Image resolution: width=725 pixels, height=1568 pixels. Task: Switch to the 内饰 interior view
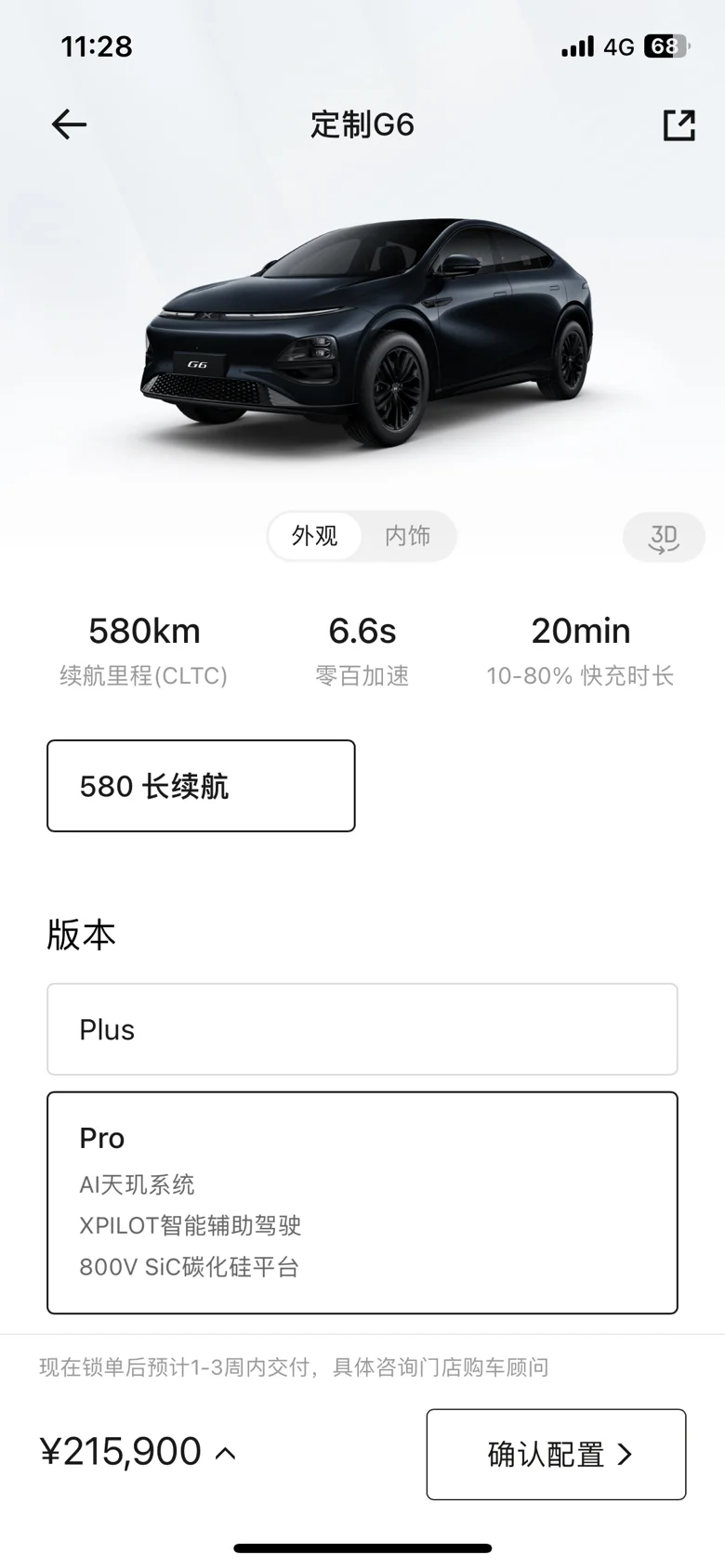pos(407,536)
